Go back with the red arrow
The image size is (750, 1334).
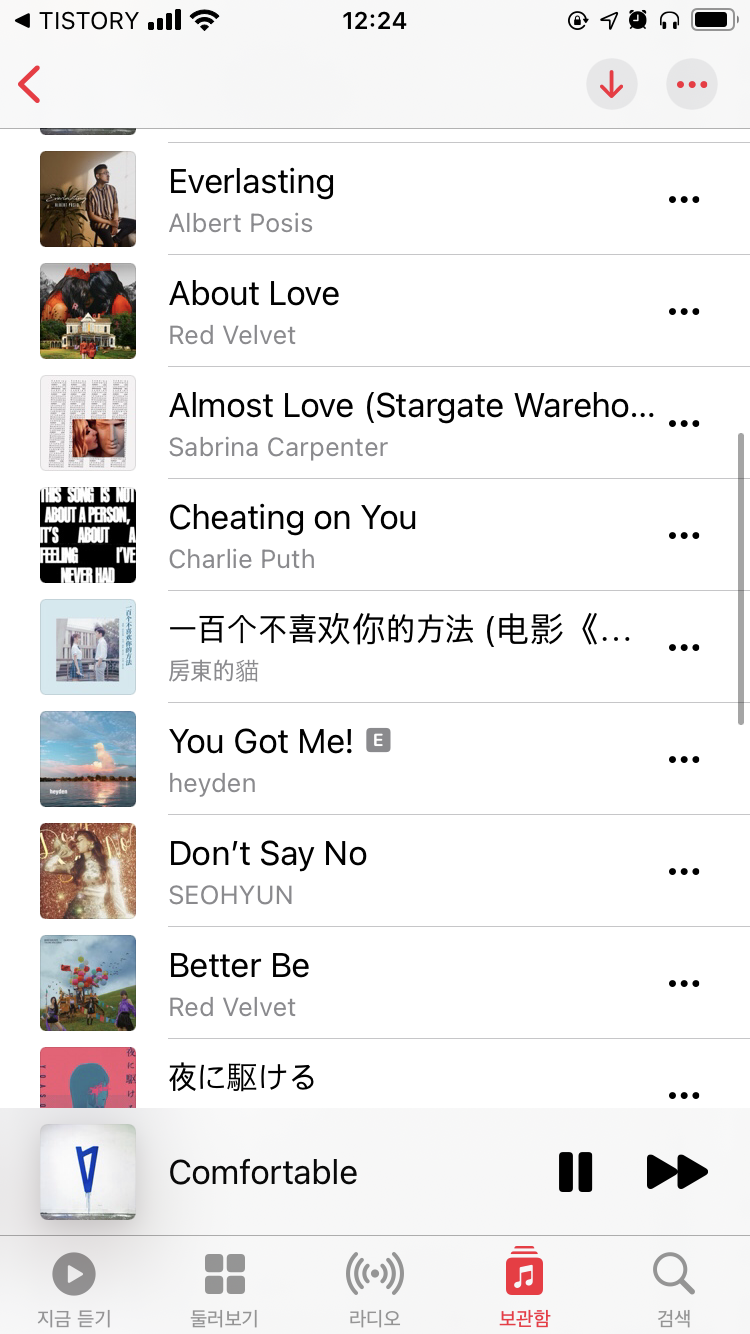[30, 85]
